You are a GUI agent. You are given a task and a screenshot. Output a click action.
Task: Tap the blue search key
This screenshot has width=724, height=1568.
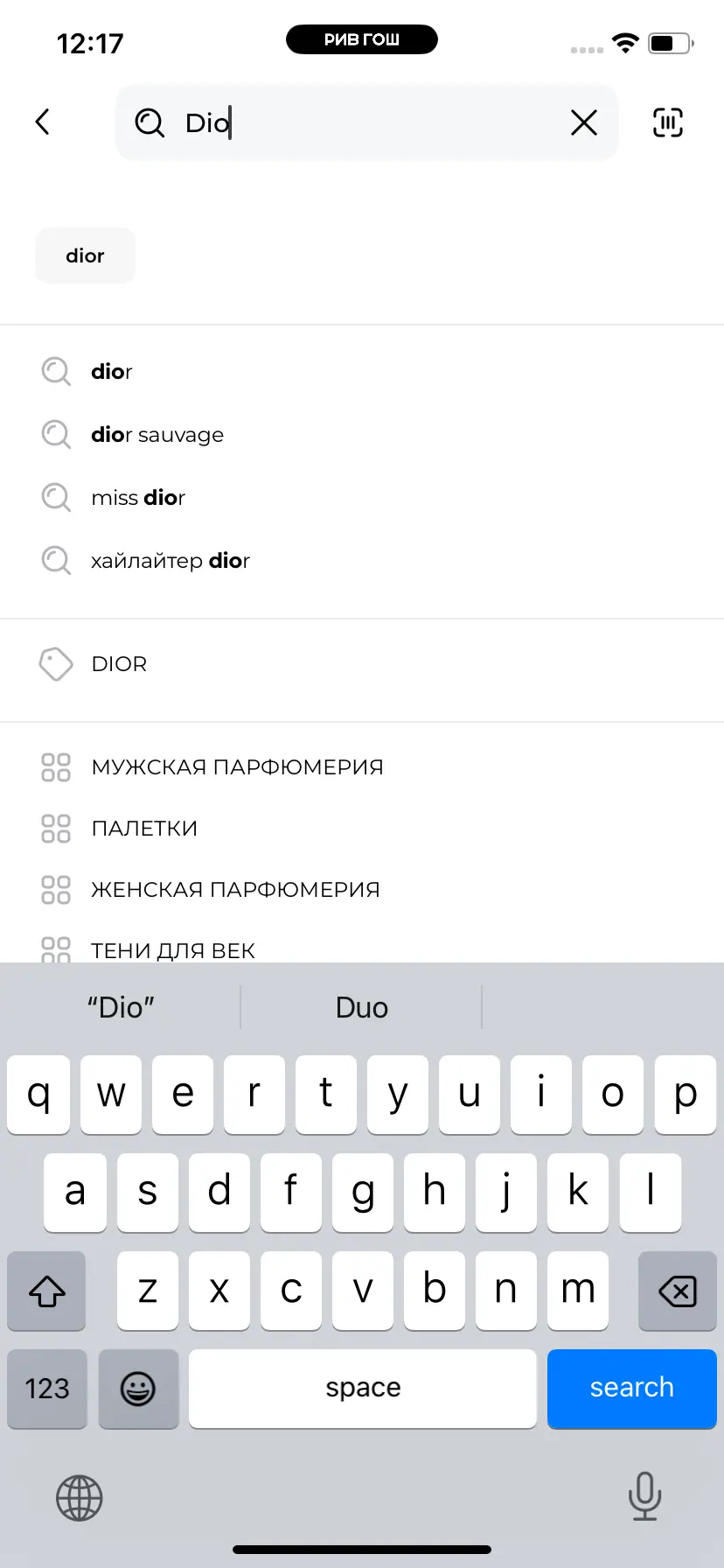[631, 1389]
